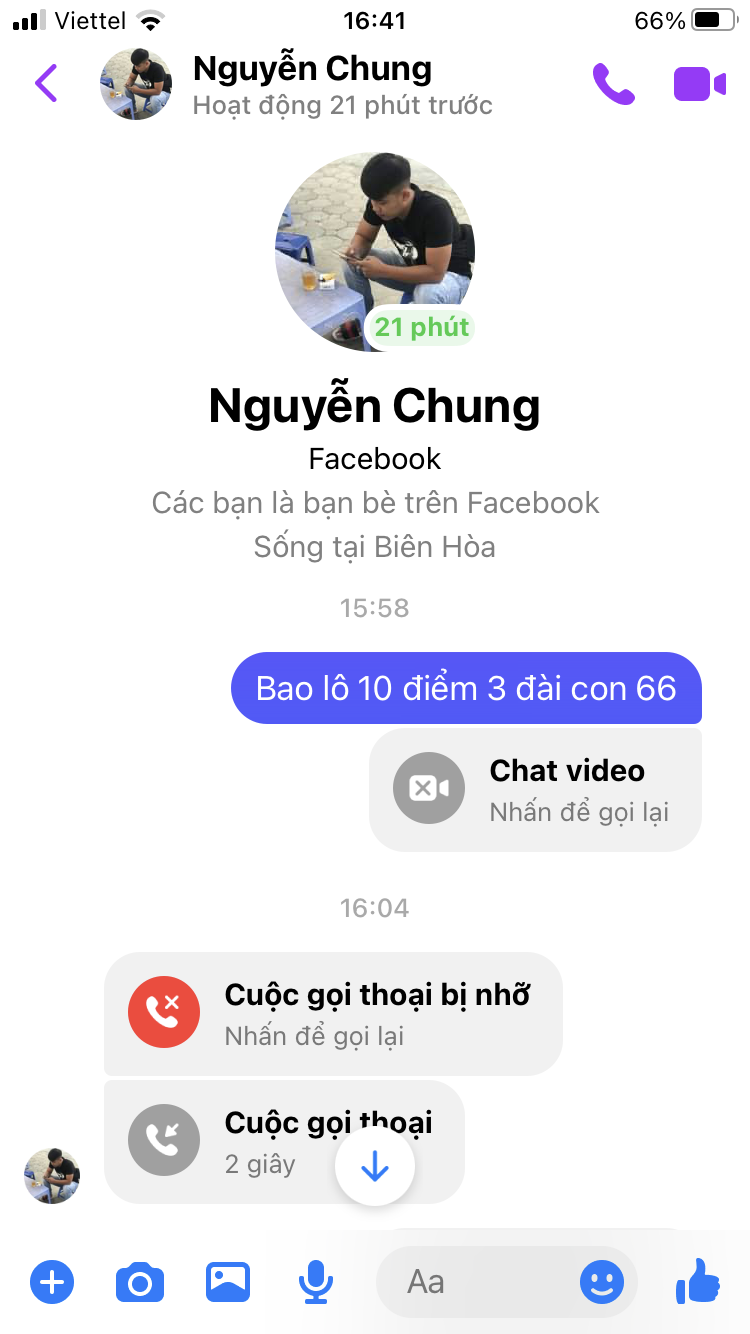This screenshot has height=1334, width=750.
Task: Pick a picture from the gallery
Action: [x=228, y=1281]
